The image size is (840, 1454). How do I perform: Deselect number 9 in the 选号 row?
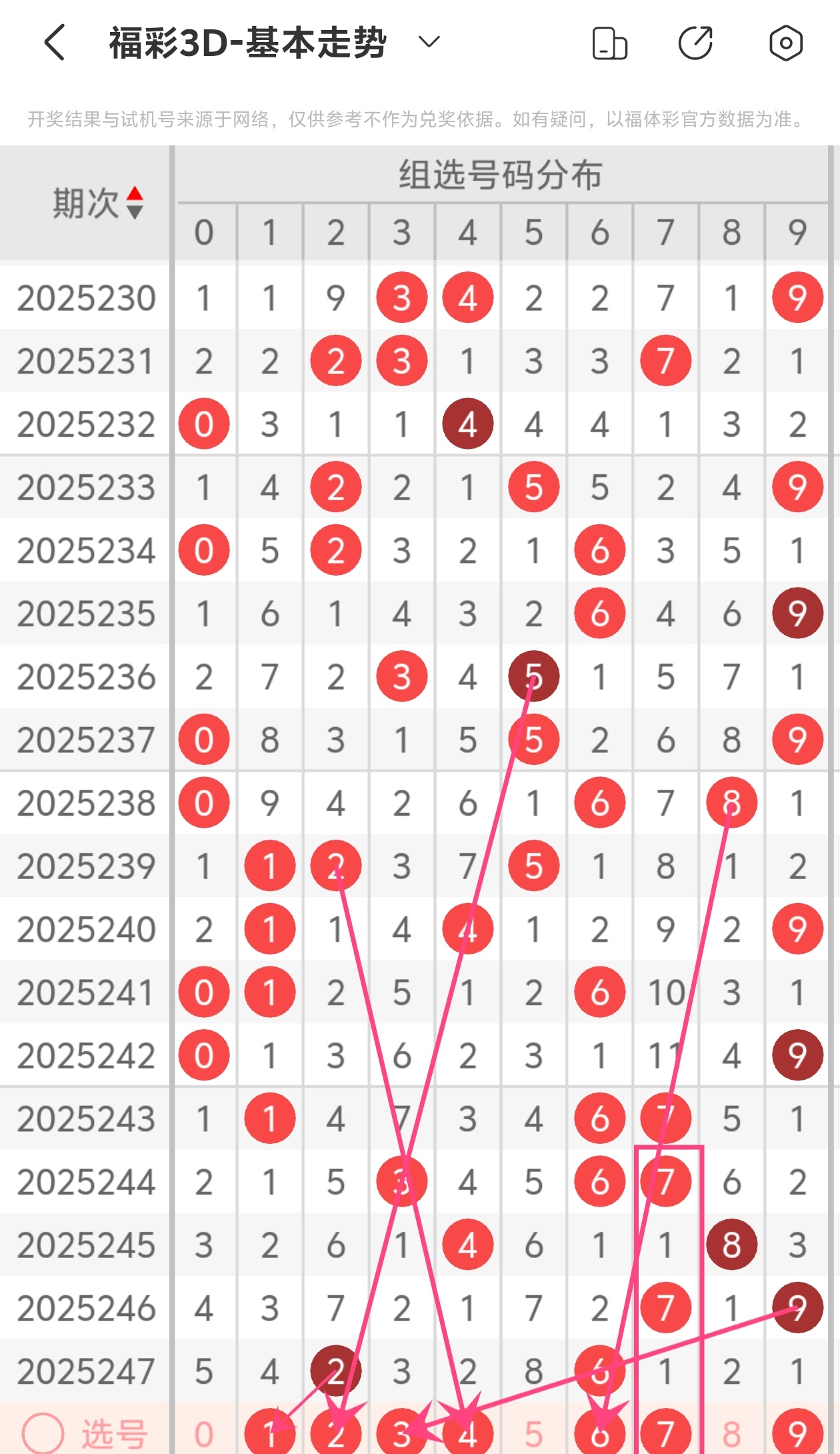click(x=797, y=1434)
